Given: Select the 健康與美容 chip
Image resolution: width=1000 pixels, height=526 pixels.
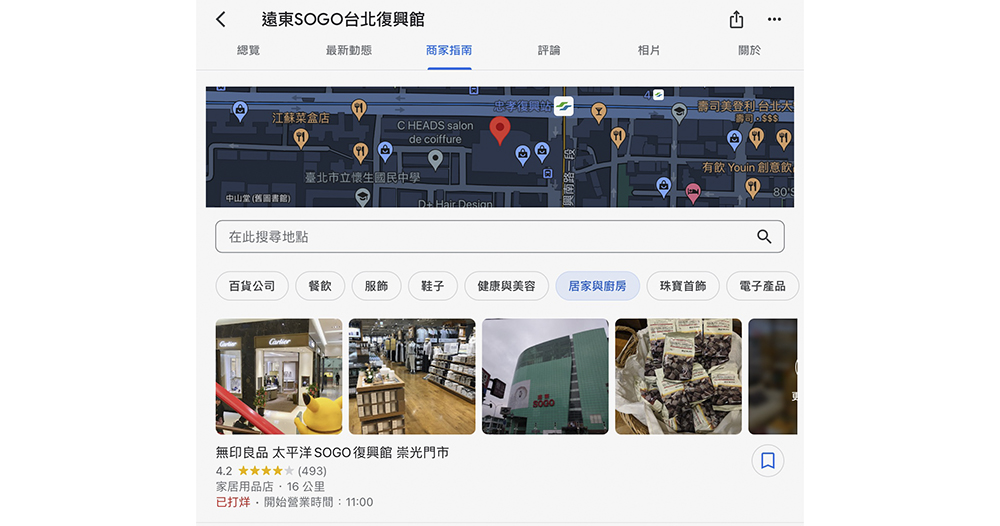Looking at the screenshot, I should [506, 286].
